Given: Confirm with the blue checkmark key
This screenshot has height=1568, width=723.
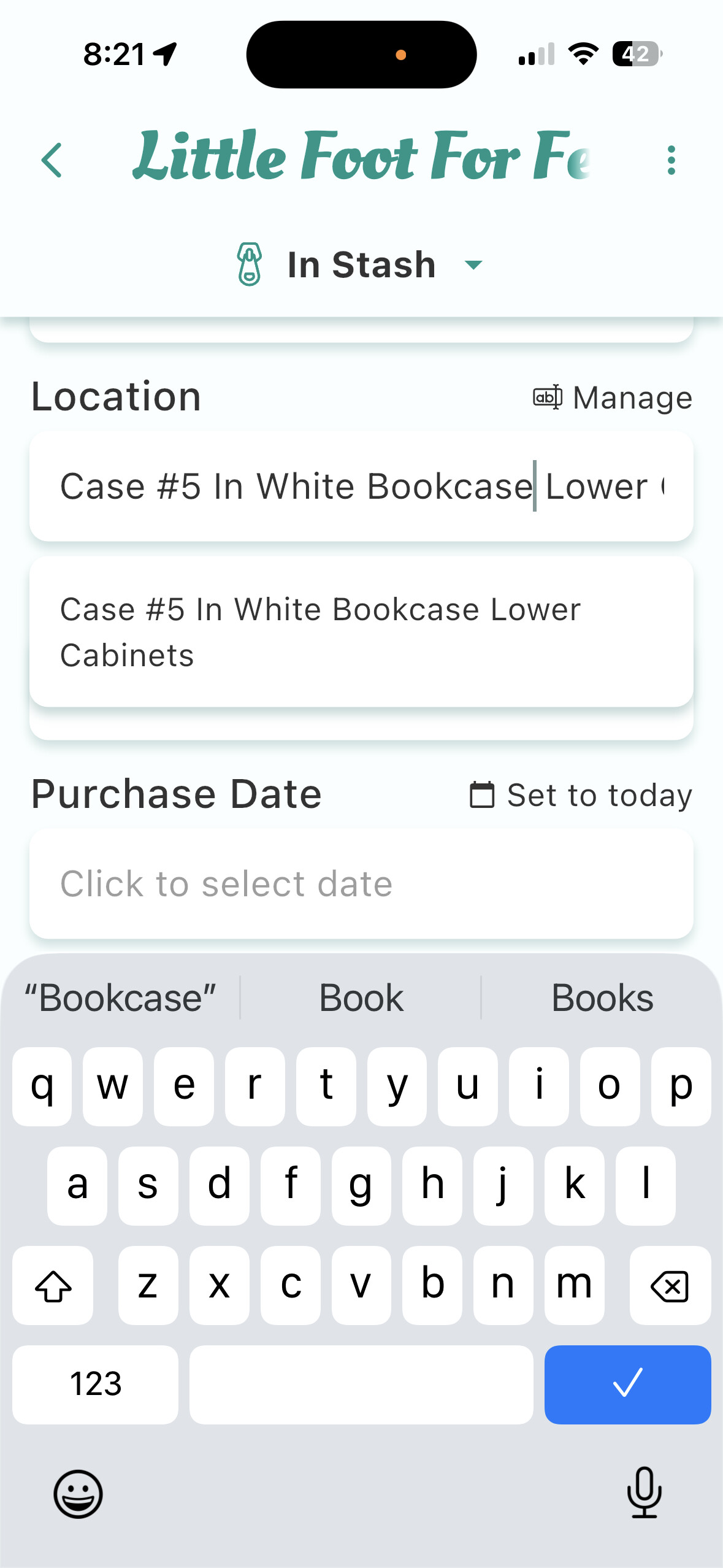Looking at the screenshot, I should click(x=627, y=1384).
